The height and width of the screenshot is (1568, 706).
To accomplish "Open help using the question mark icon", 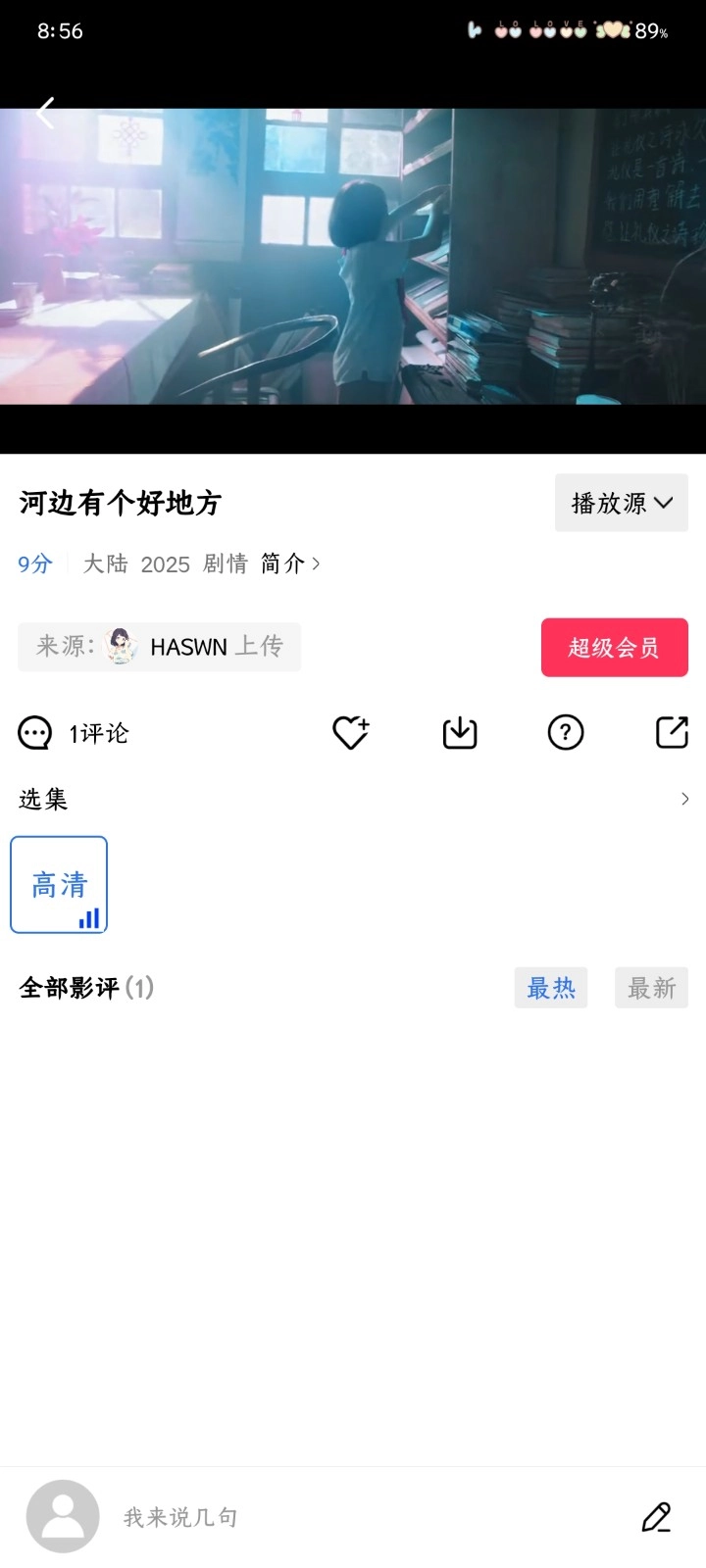I will (x=565, y=732).
